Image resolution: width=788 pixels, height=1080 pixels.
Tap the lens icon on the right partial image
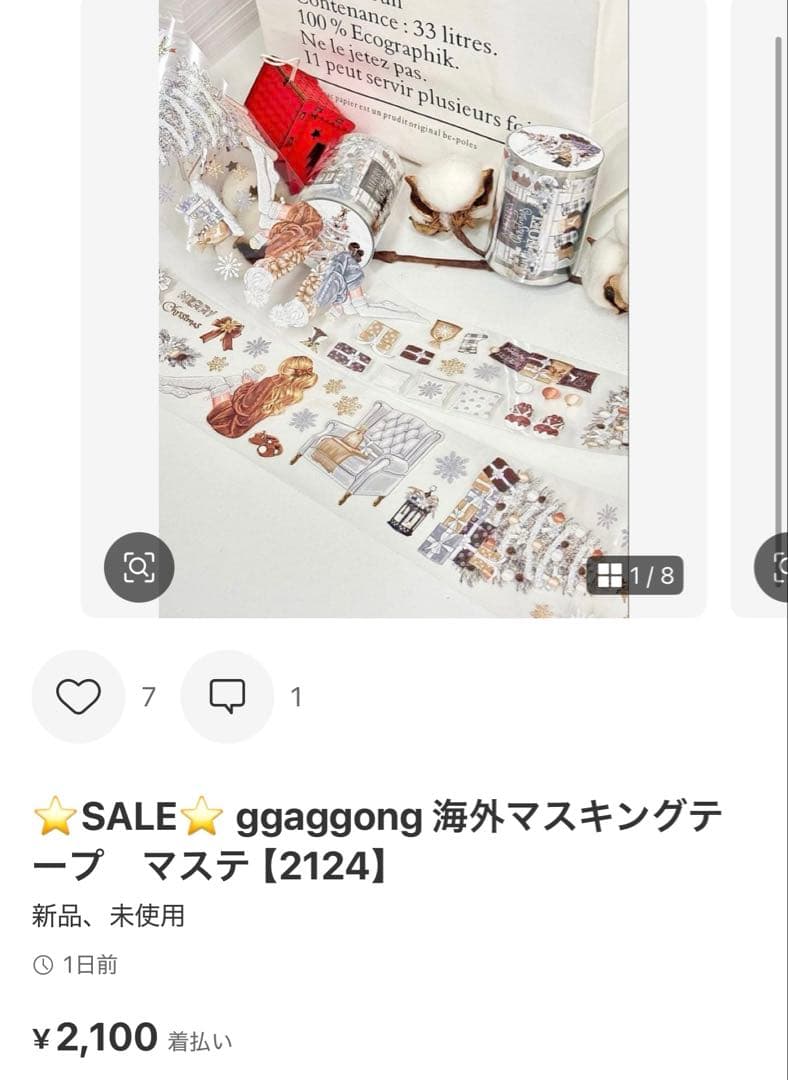(x=779, y=567)
